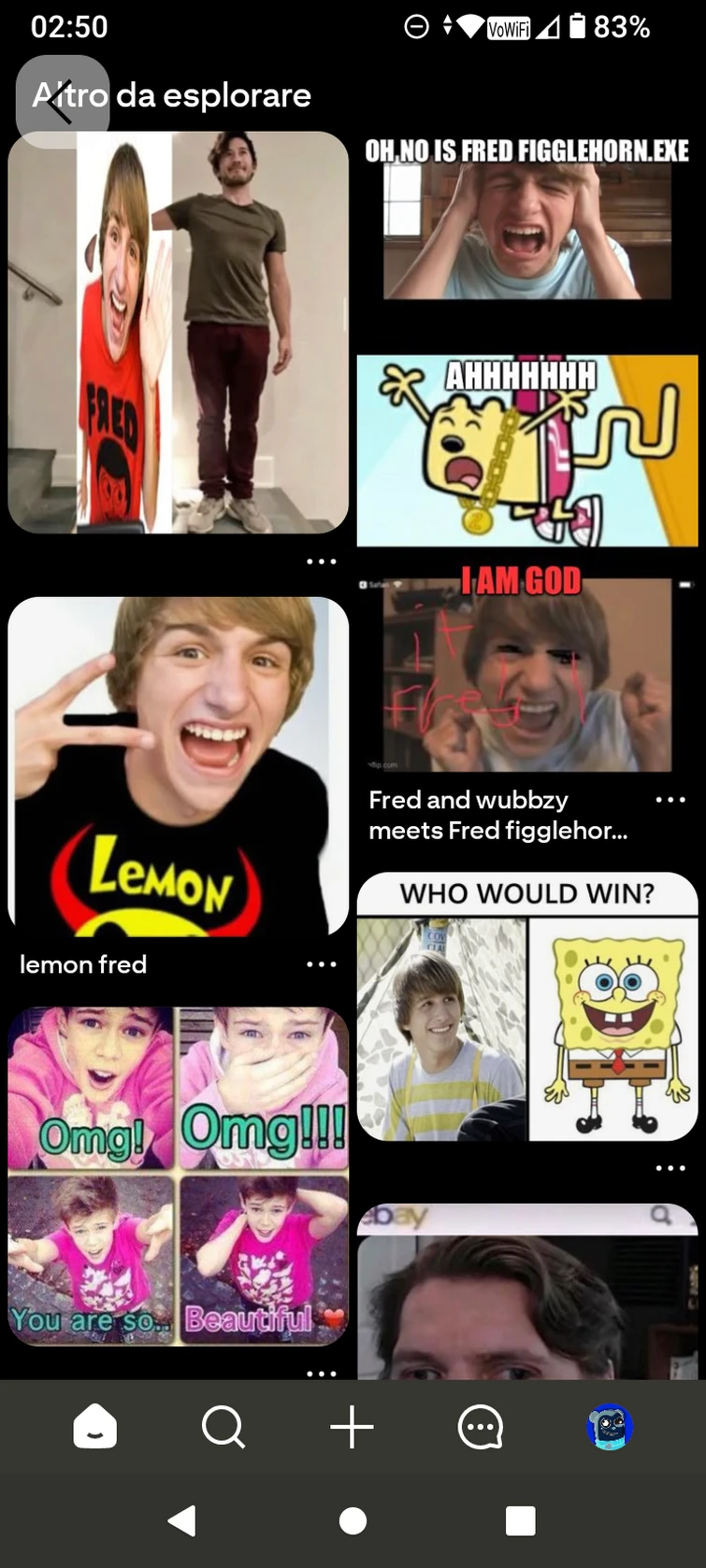Open the lemon fred pin

[x=178, y=766]
